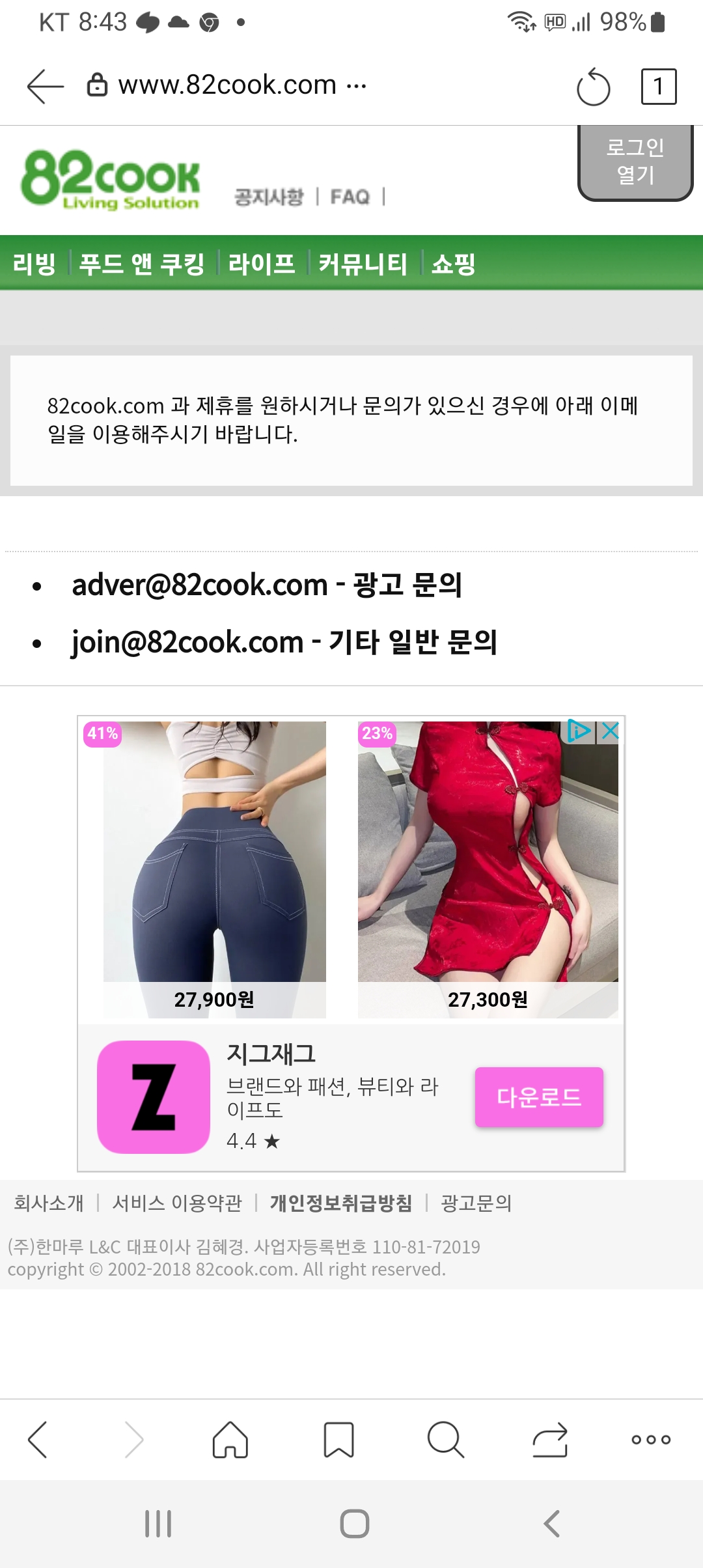The image size is (703, 1568).
Task: Switch to the 커뮤니티 menu
Action: tap(363, 264)
